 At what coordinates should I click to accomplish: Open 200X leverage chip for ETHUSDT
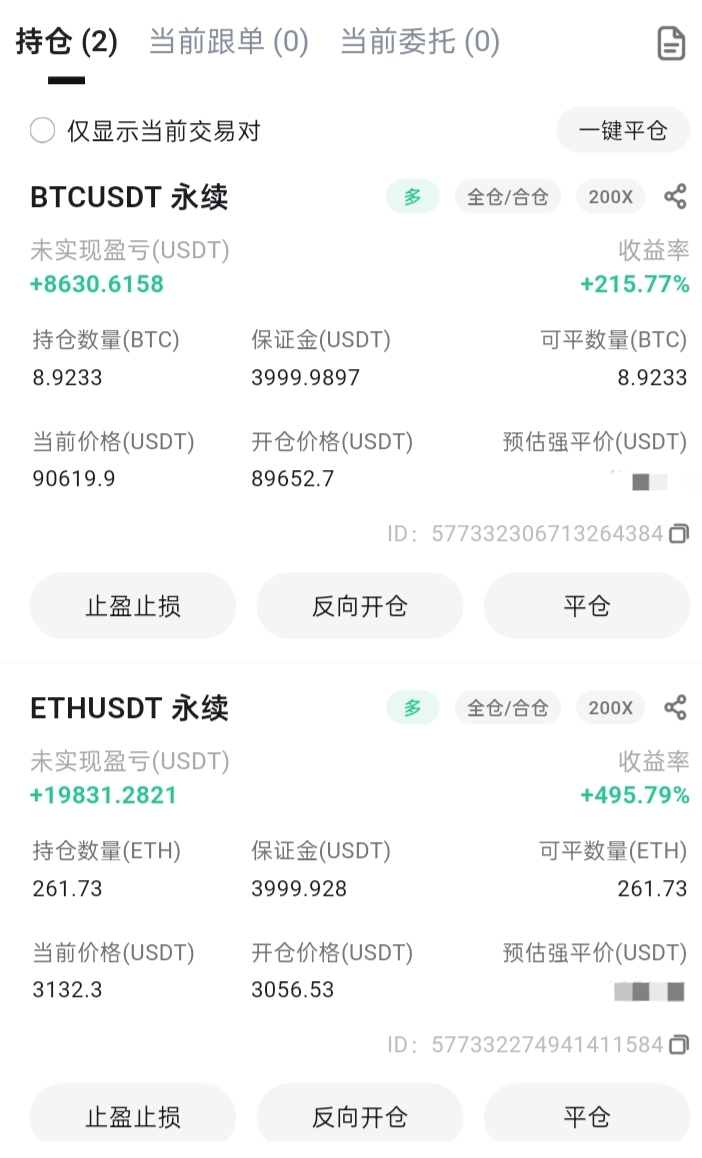point(610,708)
